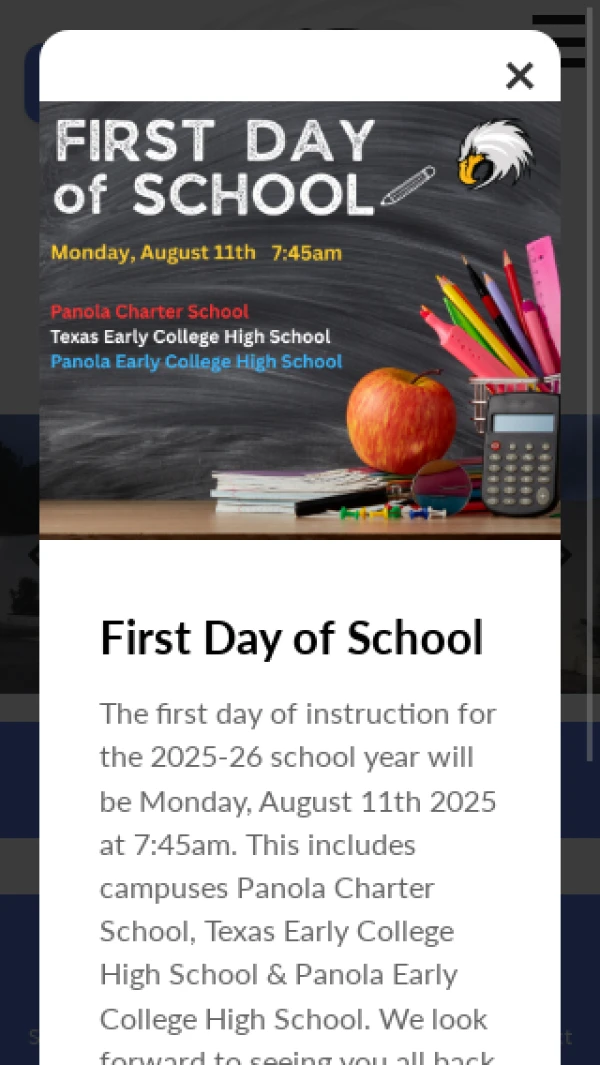Image resolution: width=600 pixels, height=1065 pixels.
Task: Close the First Day of School popup
Action: [519, 76]
